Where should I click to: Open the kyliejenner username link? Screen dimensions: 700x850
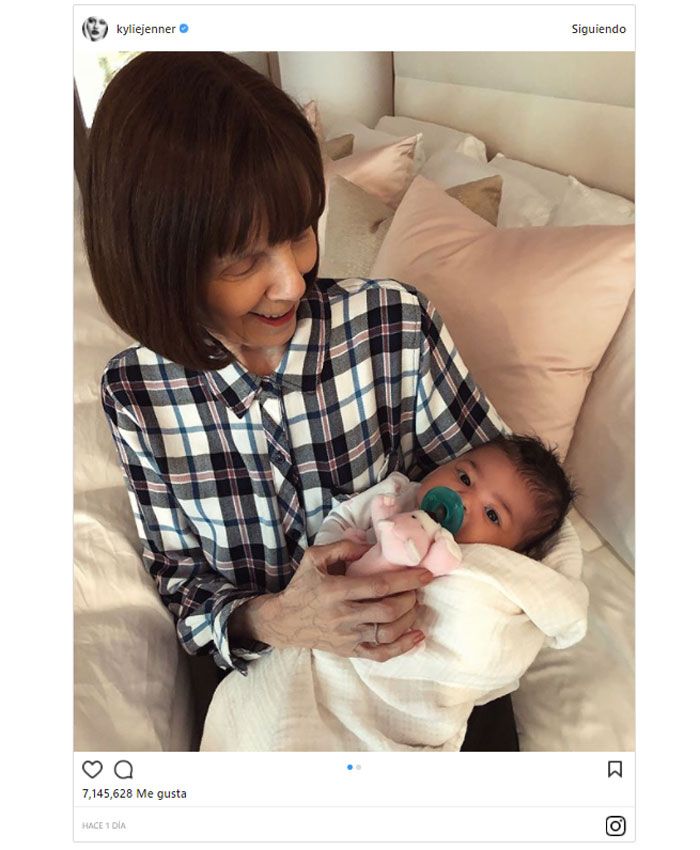coord(145,29)
